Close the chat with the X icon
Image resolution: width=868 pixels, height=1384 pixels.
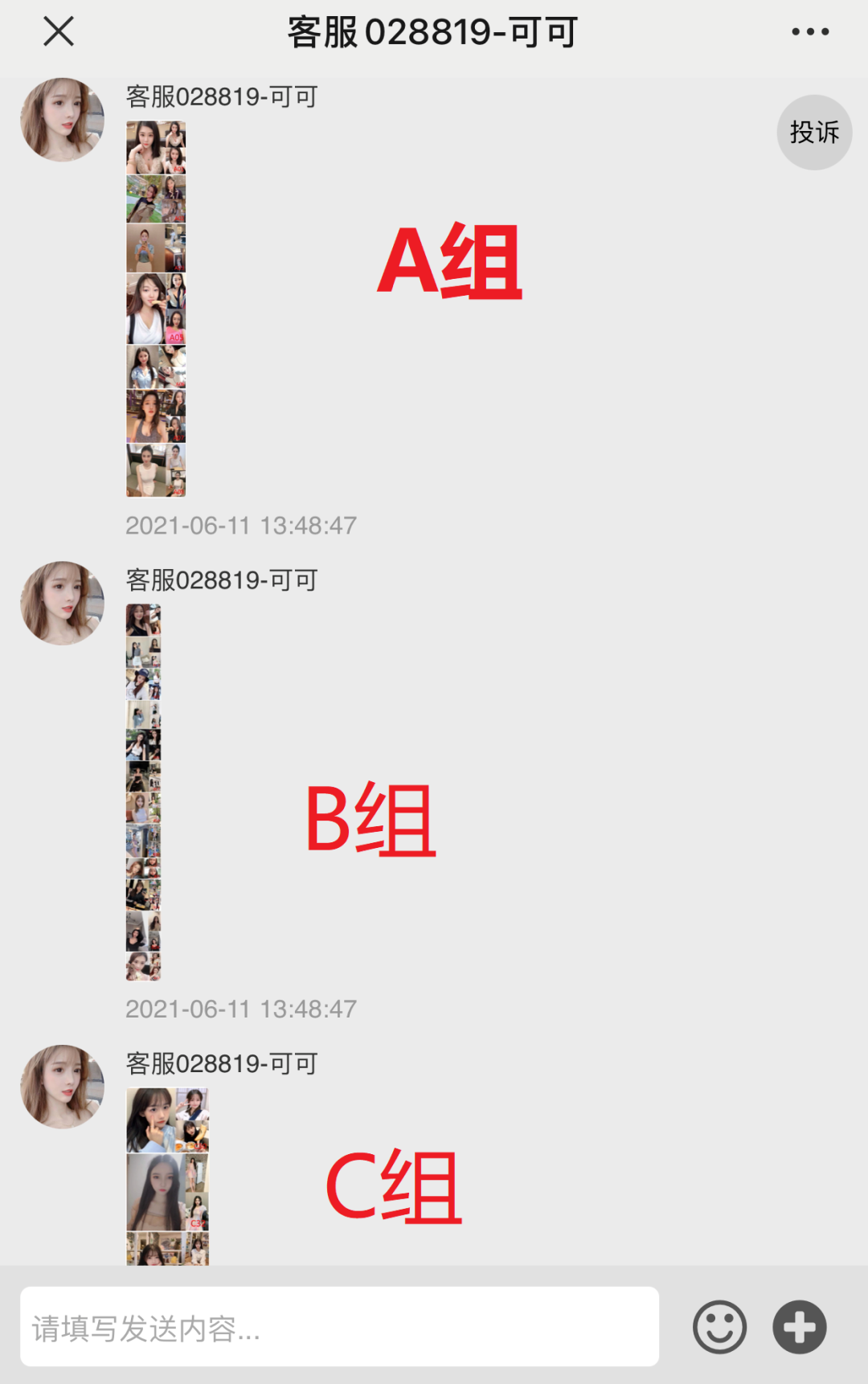(58, 32)
